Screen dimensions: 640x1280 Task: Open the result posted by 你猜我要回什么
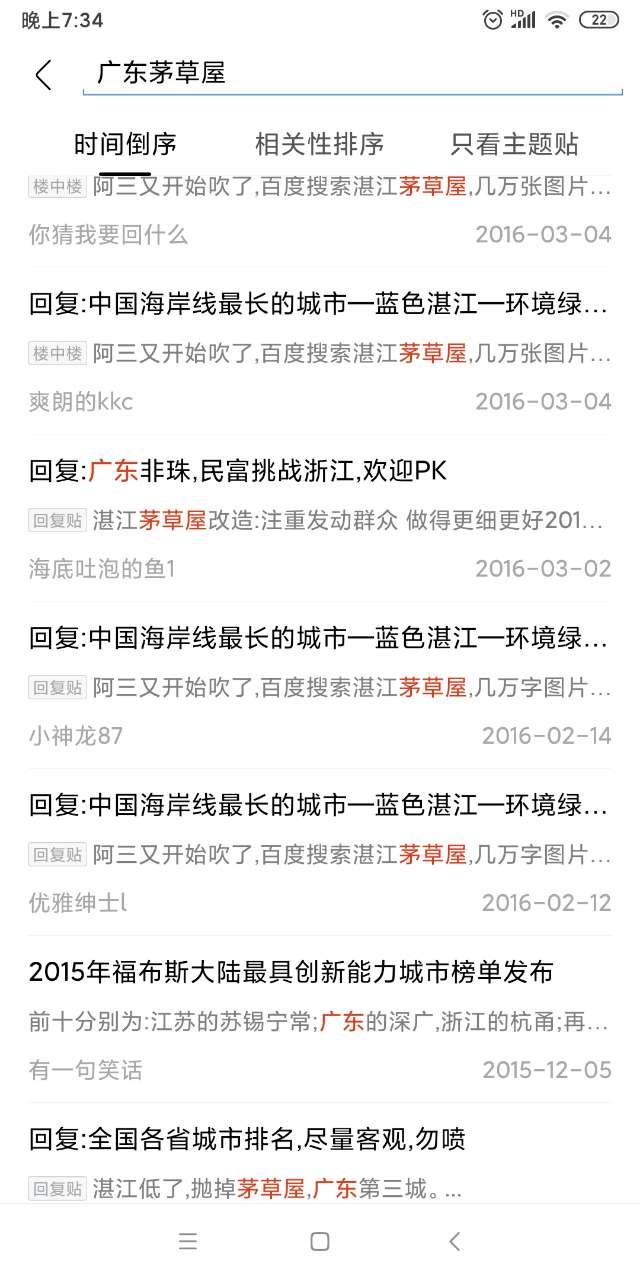[x=319, y=212]
